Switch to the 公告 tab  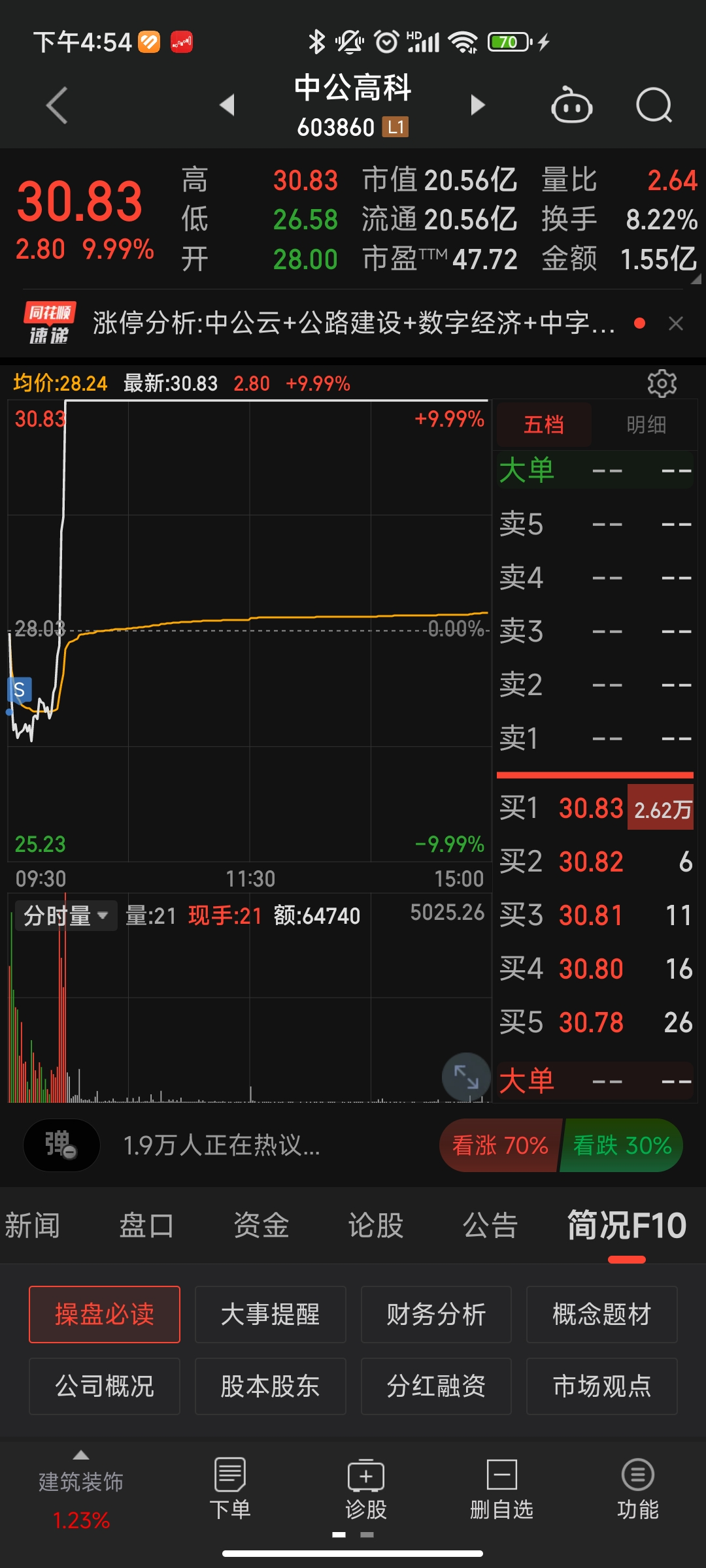490,1225
